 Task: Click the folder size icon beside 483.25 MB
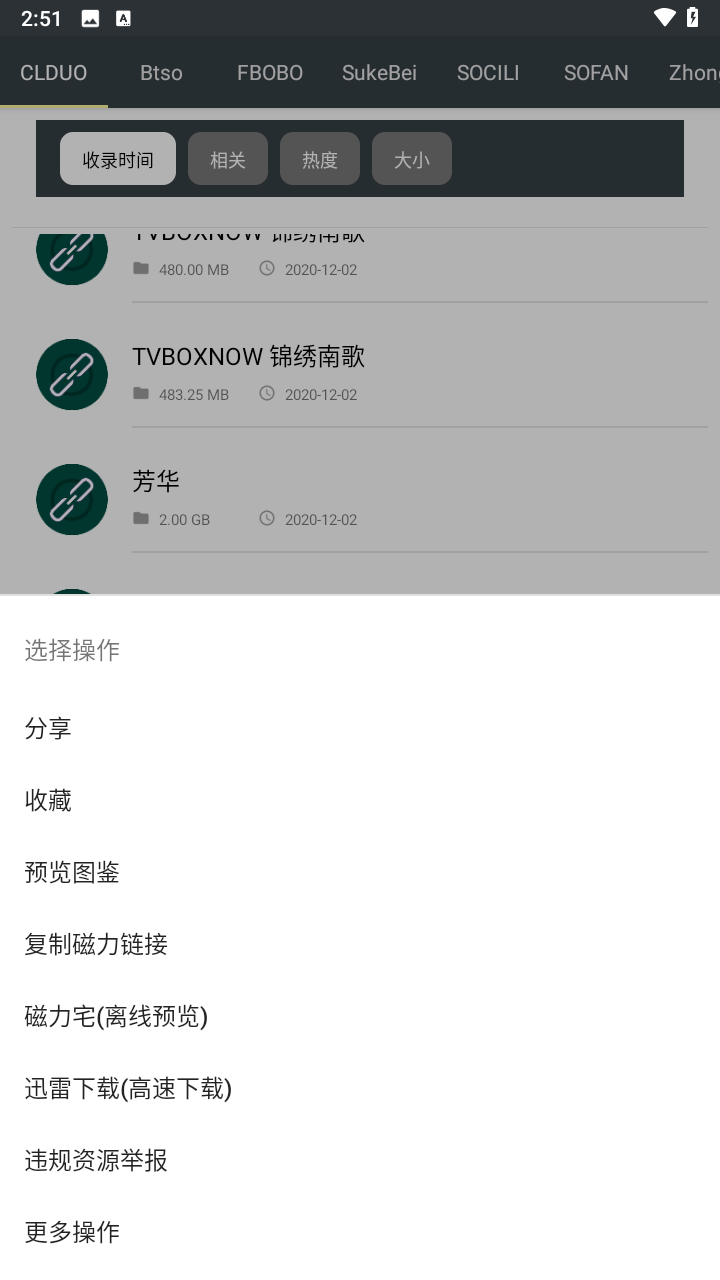(141, 393)
